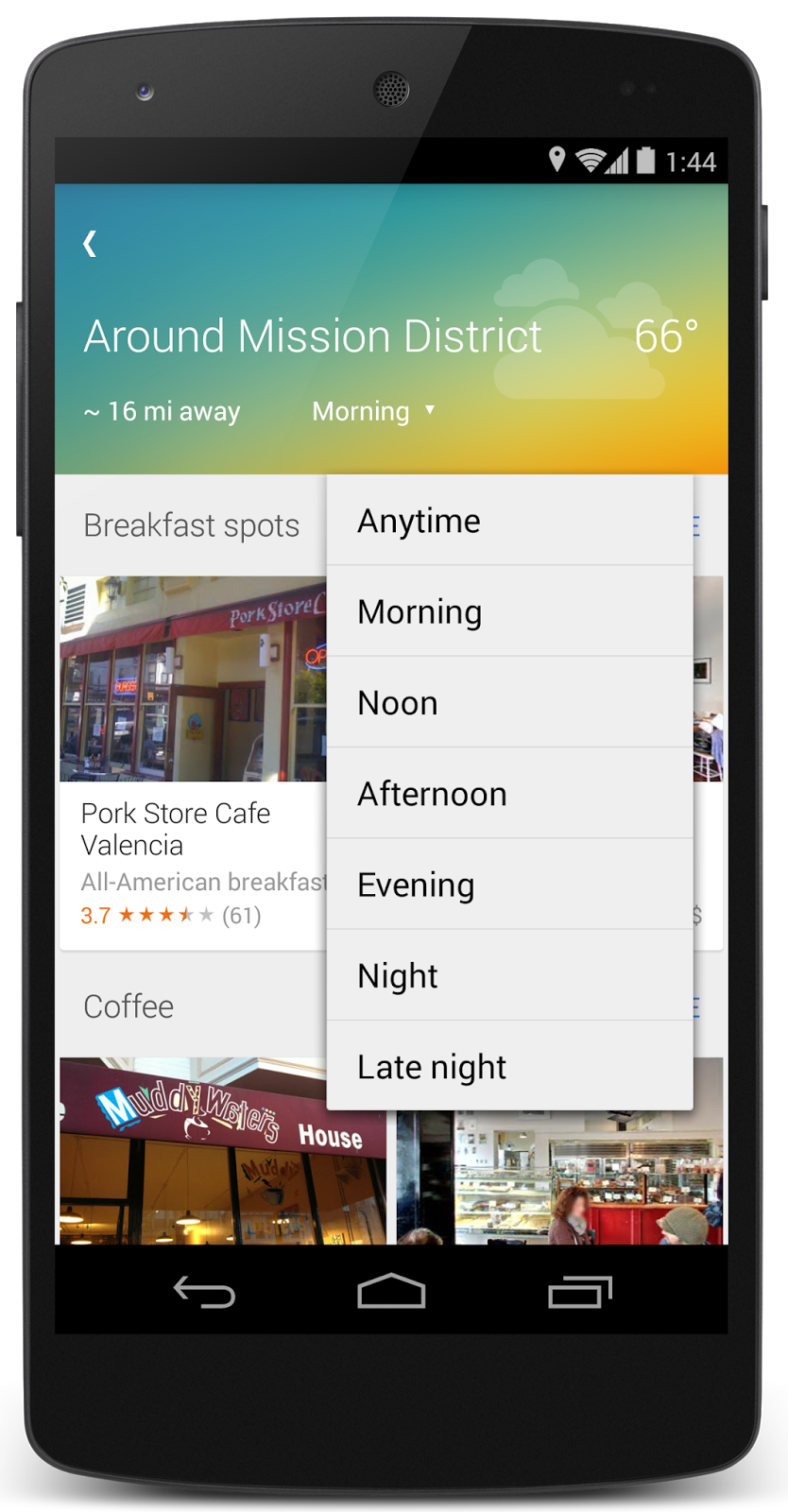
Task: Select Anytime from the list
Action: click(509, 521)
